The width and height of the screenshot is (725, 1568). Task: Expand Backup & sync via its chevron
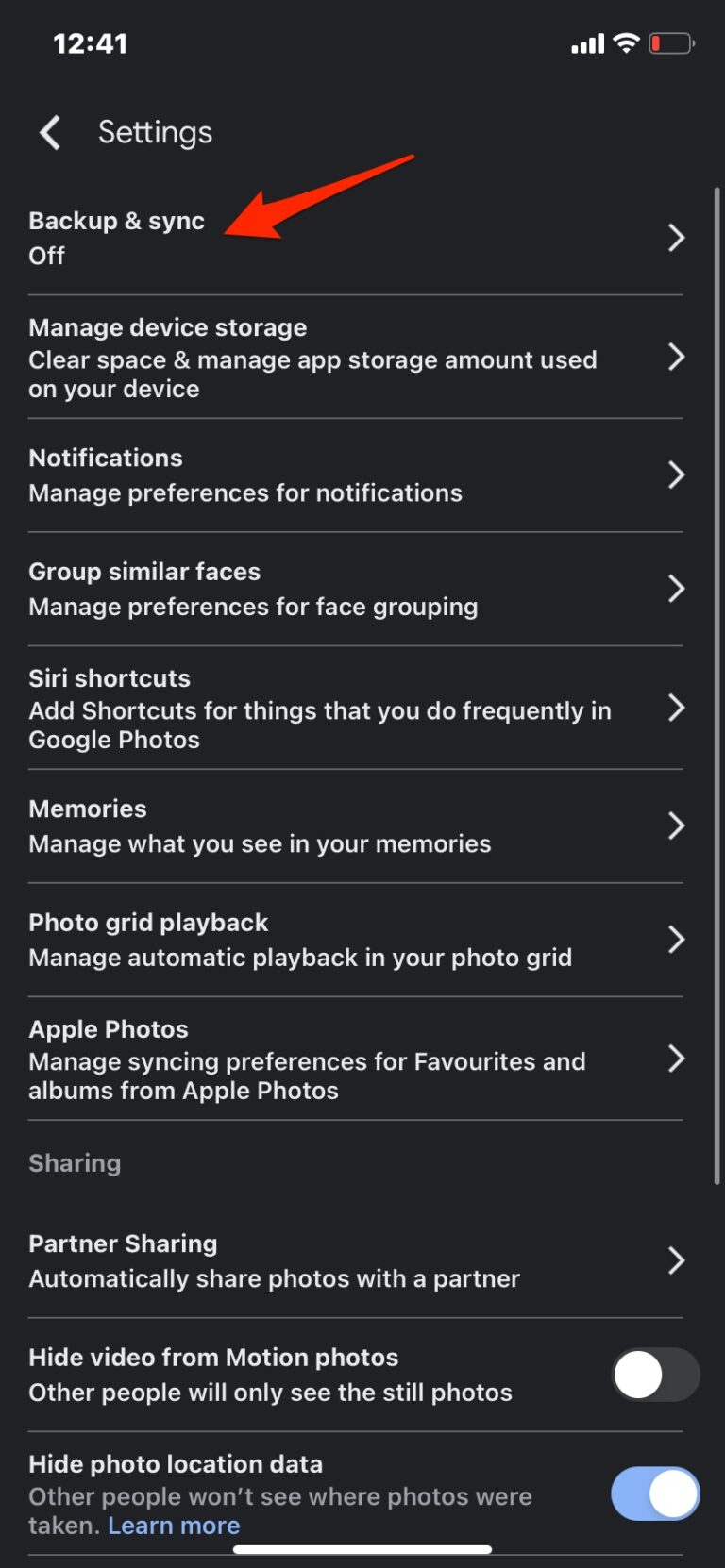tap(677, 238)
